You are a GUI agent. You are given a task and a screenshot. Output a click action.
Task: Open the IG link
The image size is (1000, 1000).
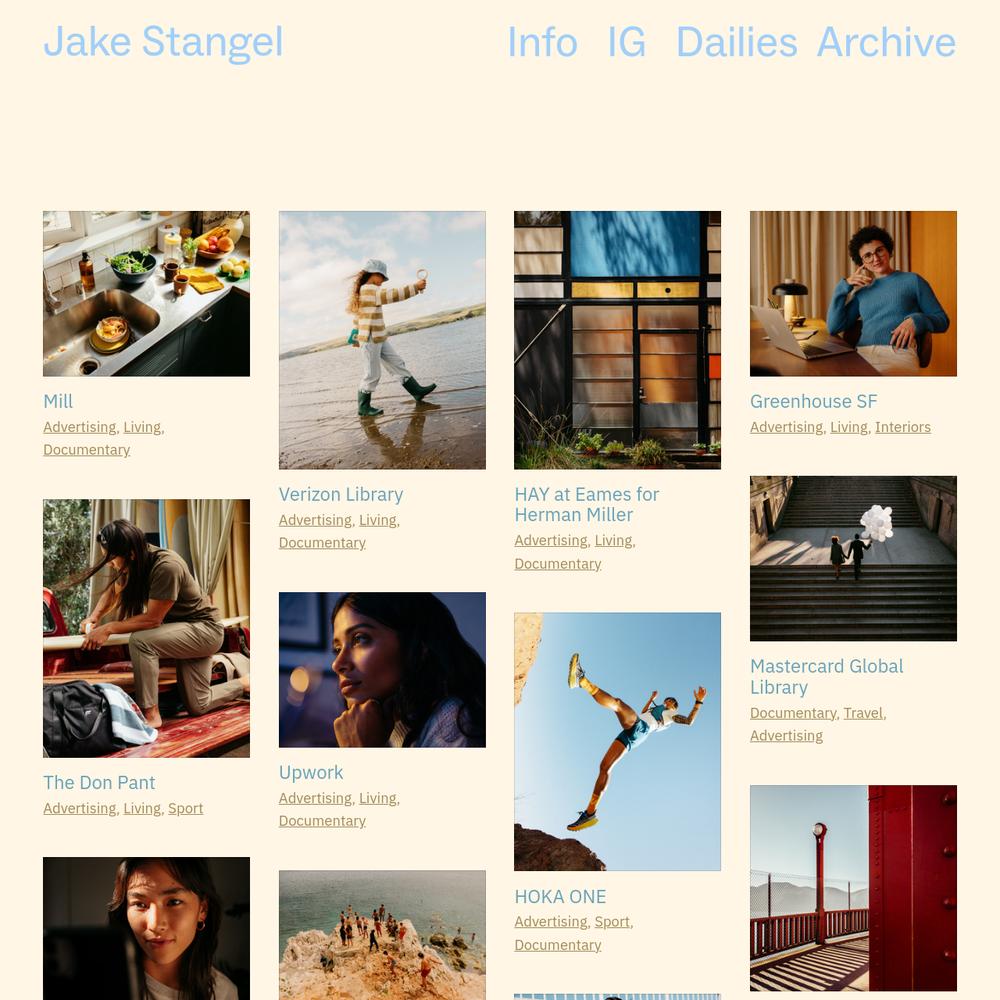[x=626, y=42]
